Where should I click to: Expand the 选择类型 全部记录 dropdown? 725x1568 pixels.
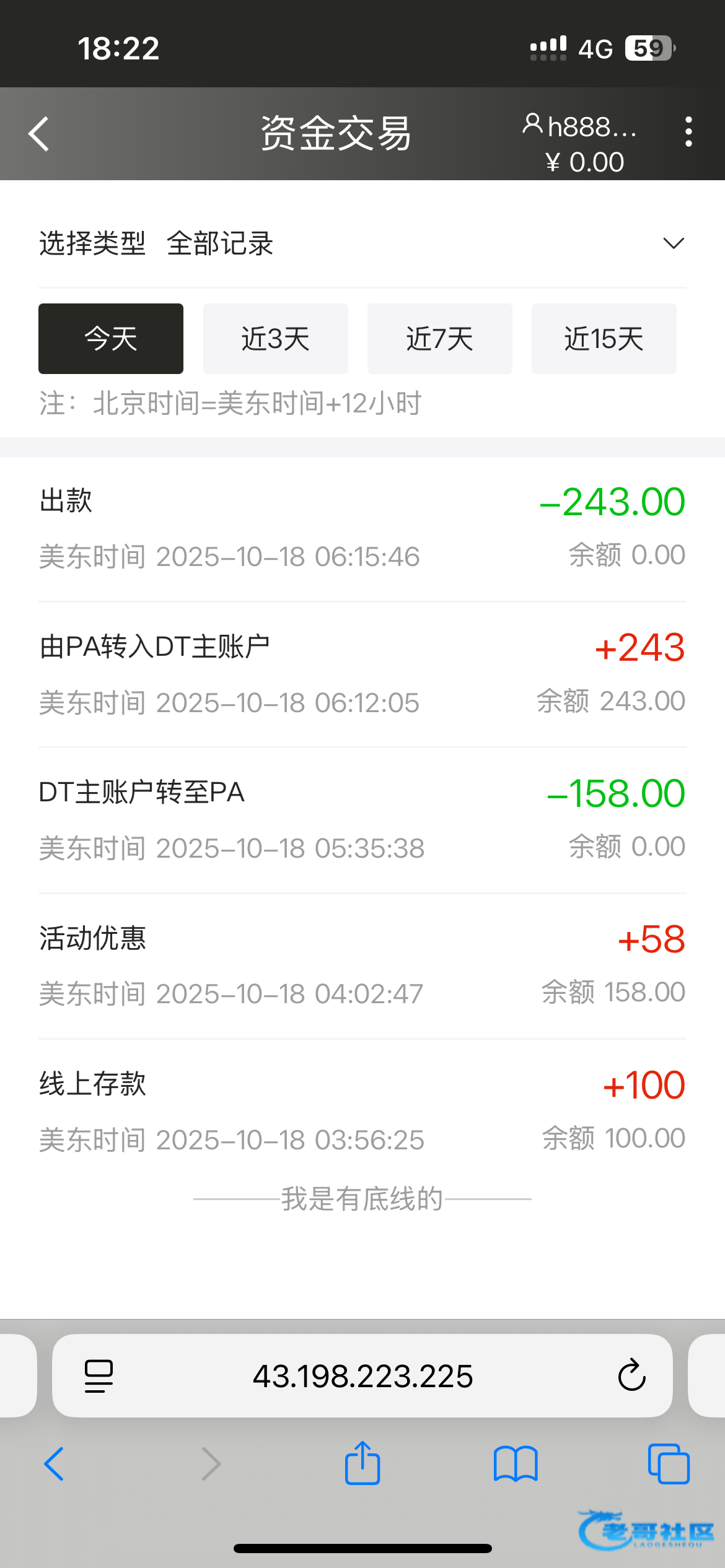[673, 243]
